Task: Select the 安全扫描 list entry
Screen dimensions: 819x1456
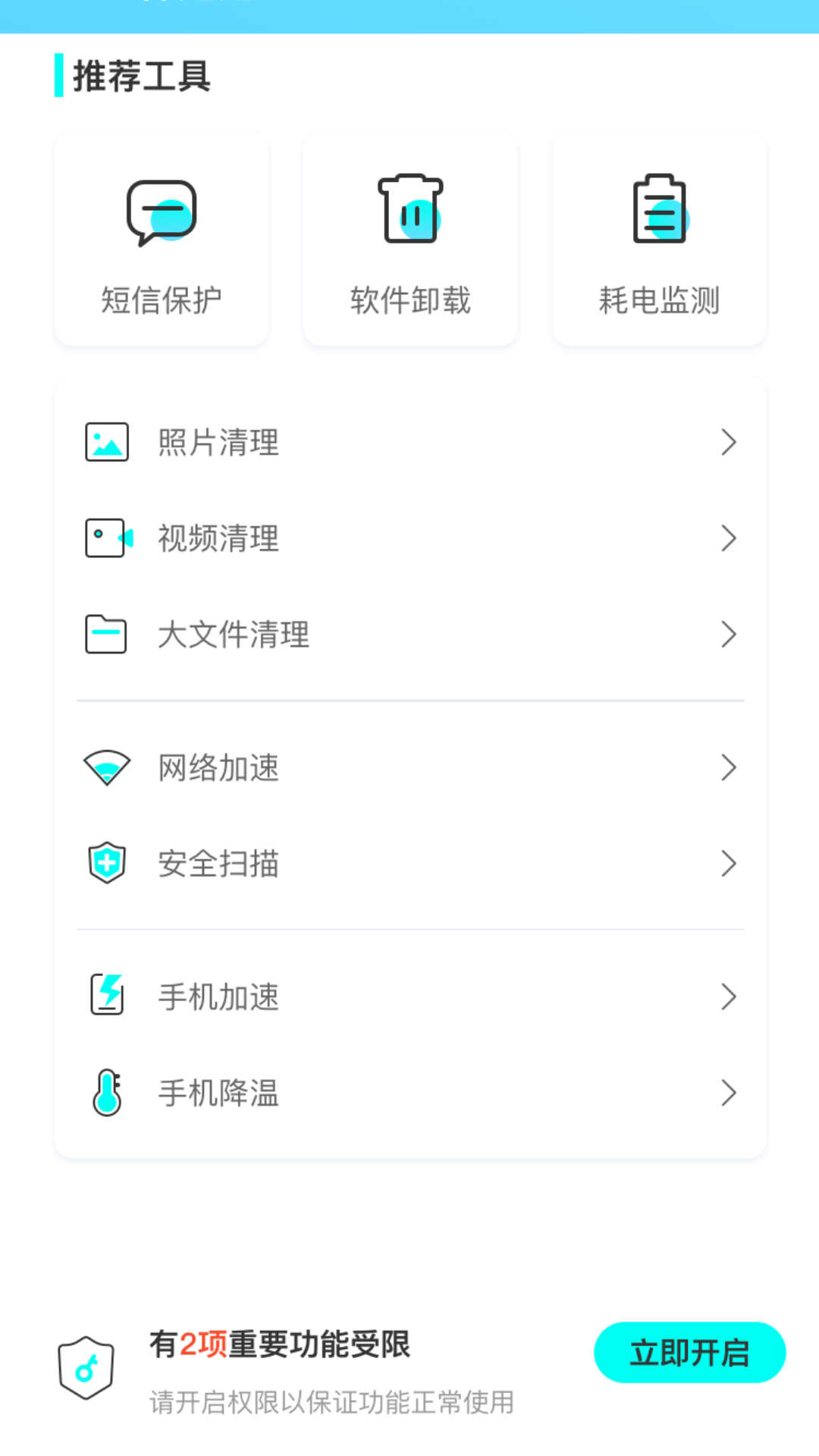Action: 409,863
